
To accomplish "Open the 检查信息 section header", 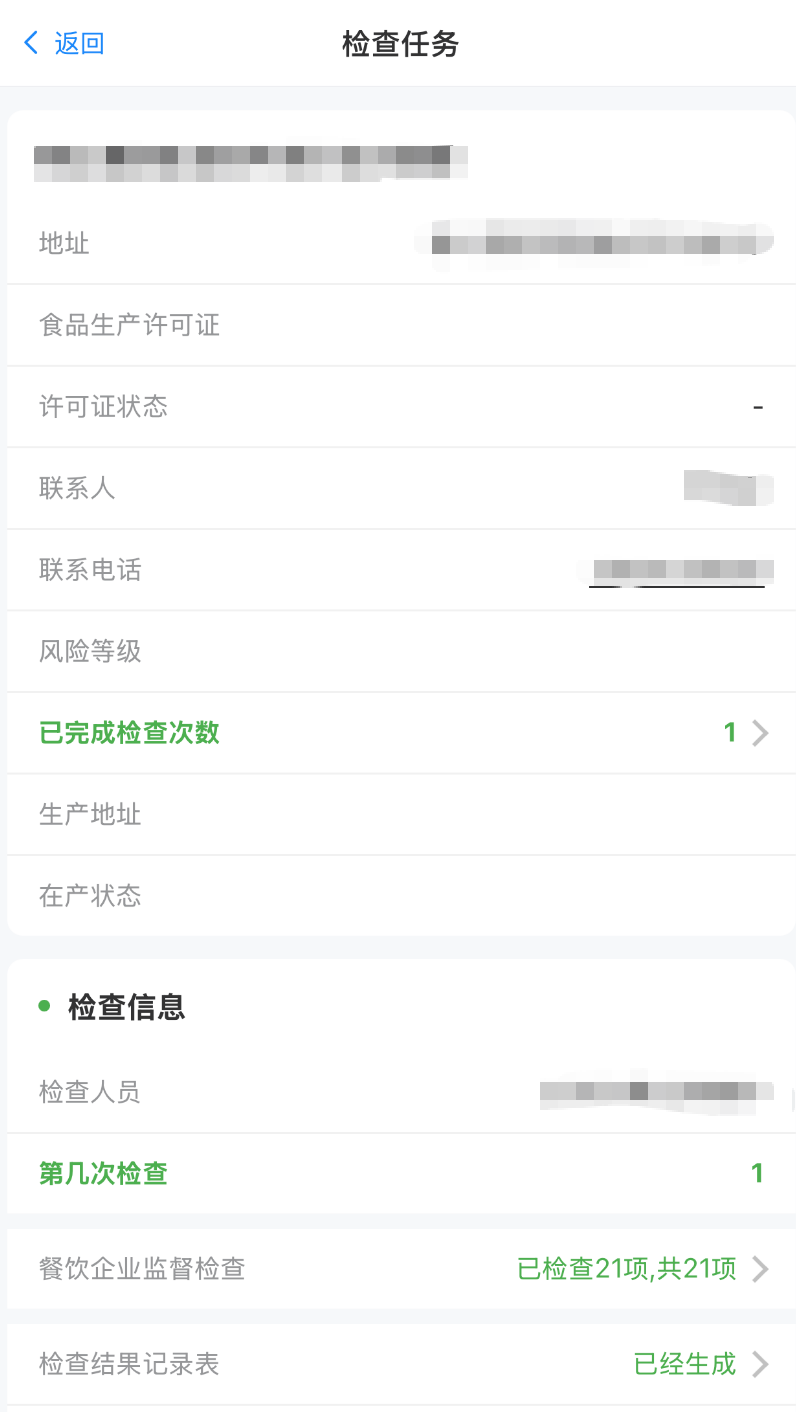I will [127, 1007].
